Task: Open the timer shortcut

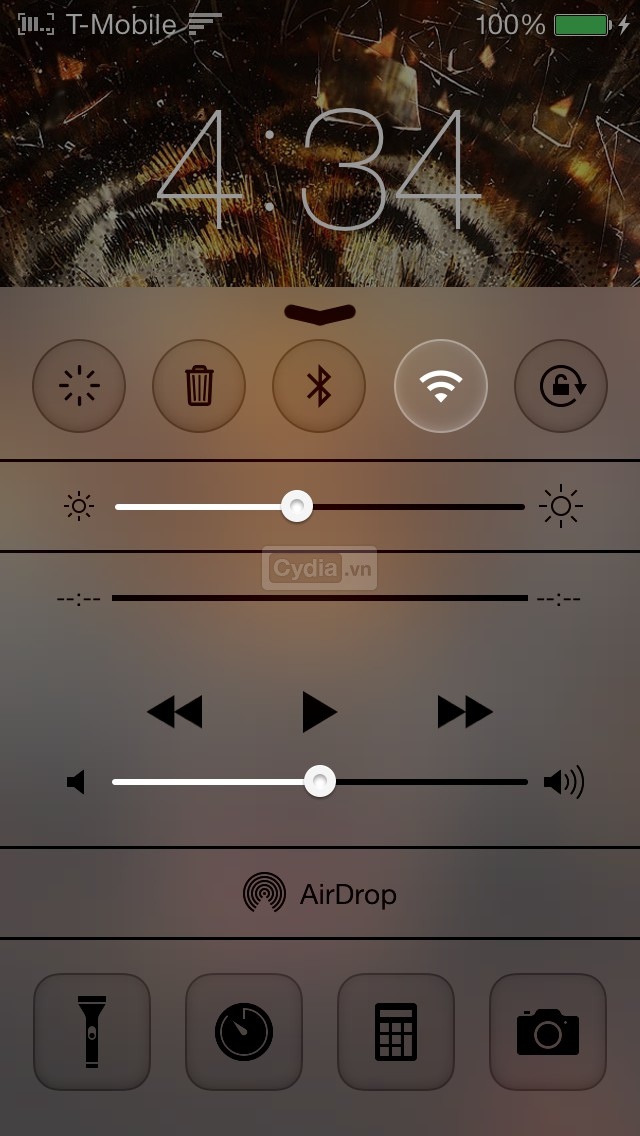Action: point(244,1031)
